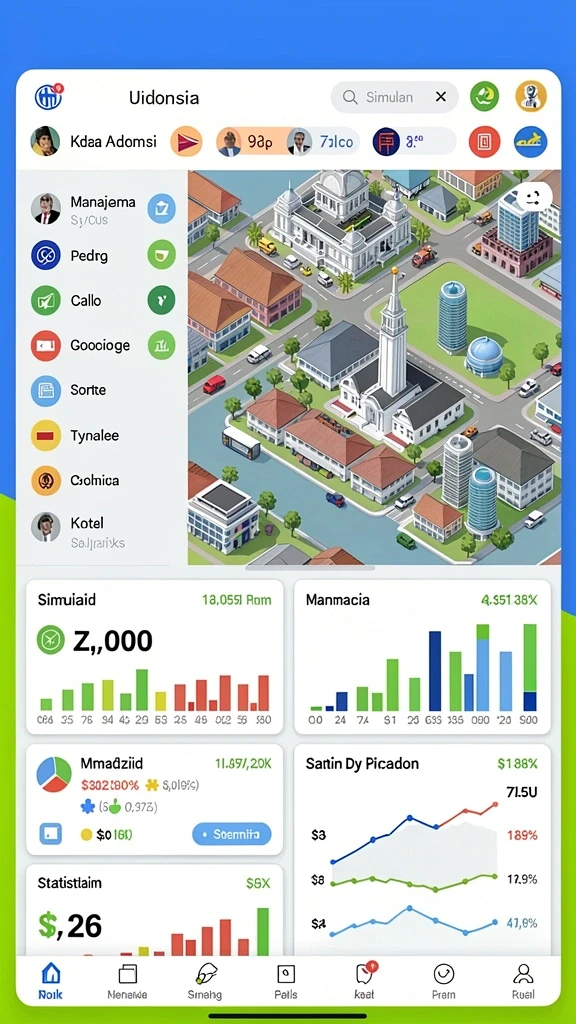Clear the search with the X

point(441,97)
